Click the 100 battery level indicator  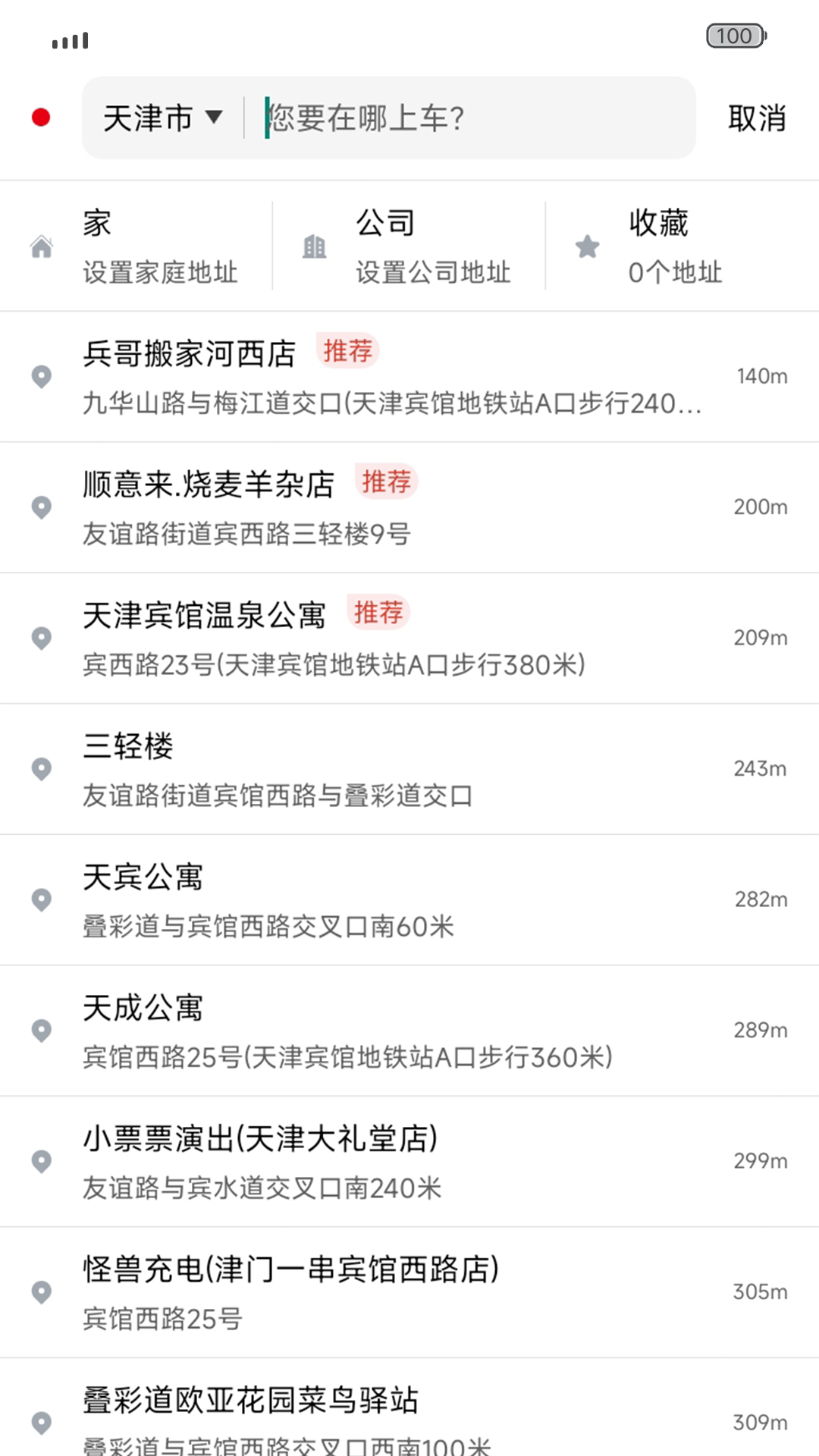[x=734, y=36]
